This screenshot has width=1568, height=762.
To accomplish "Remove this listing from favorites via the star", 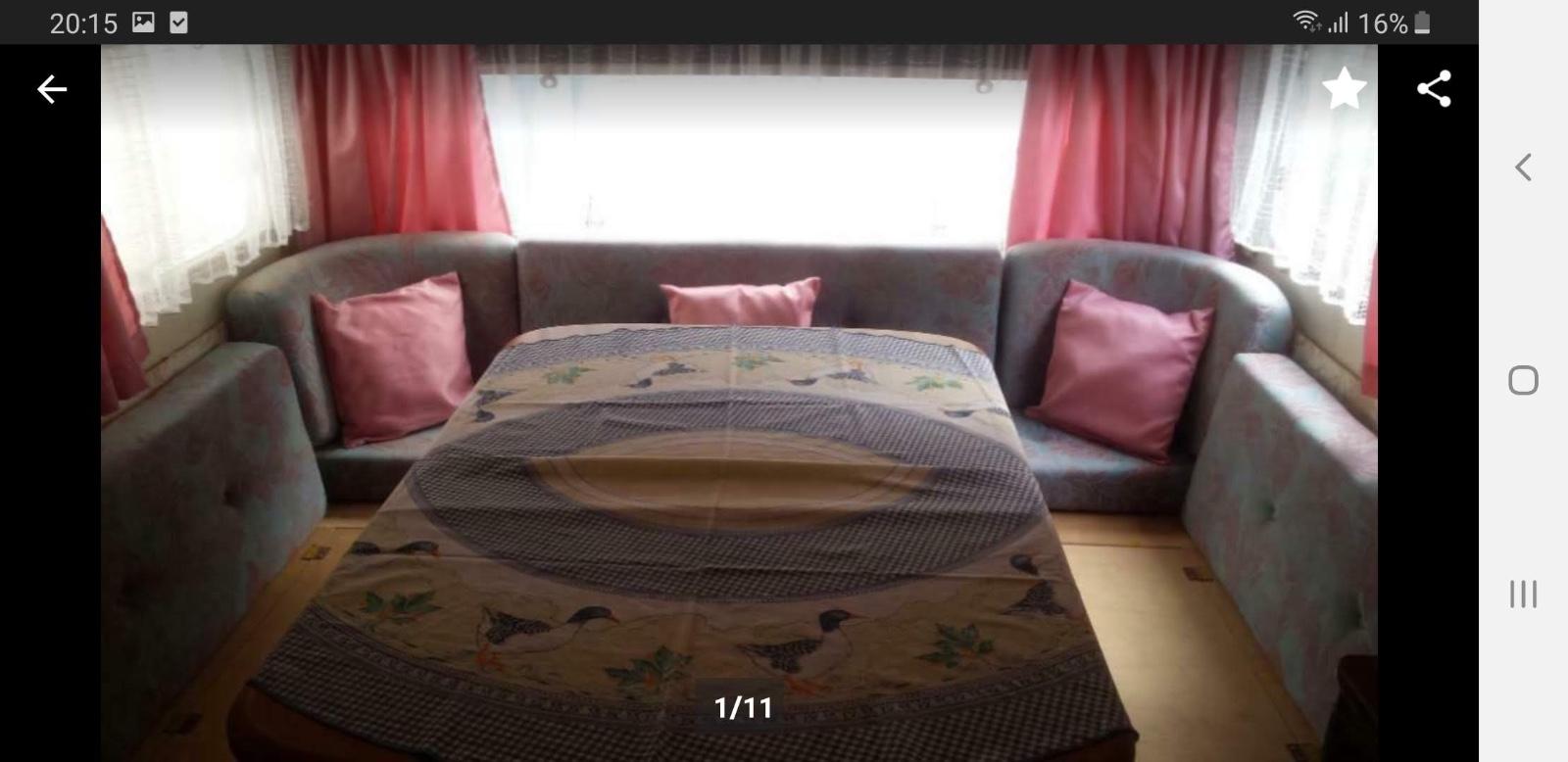I will [1344, 89].
